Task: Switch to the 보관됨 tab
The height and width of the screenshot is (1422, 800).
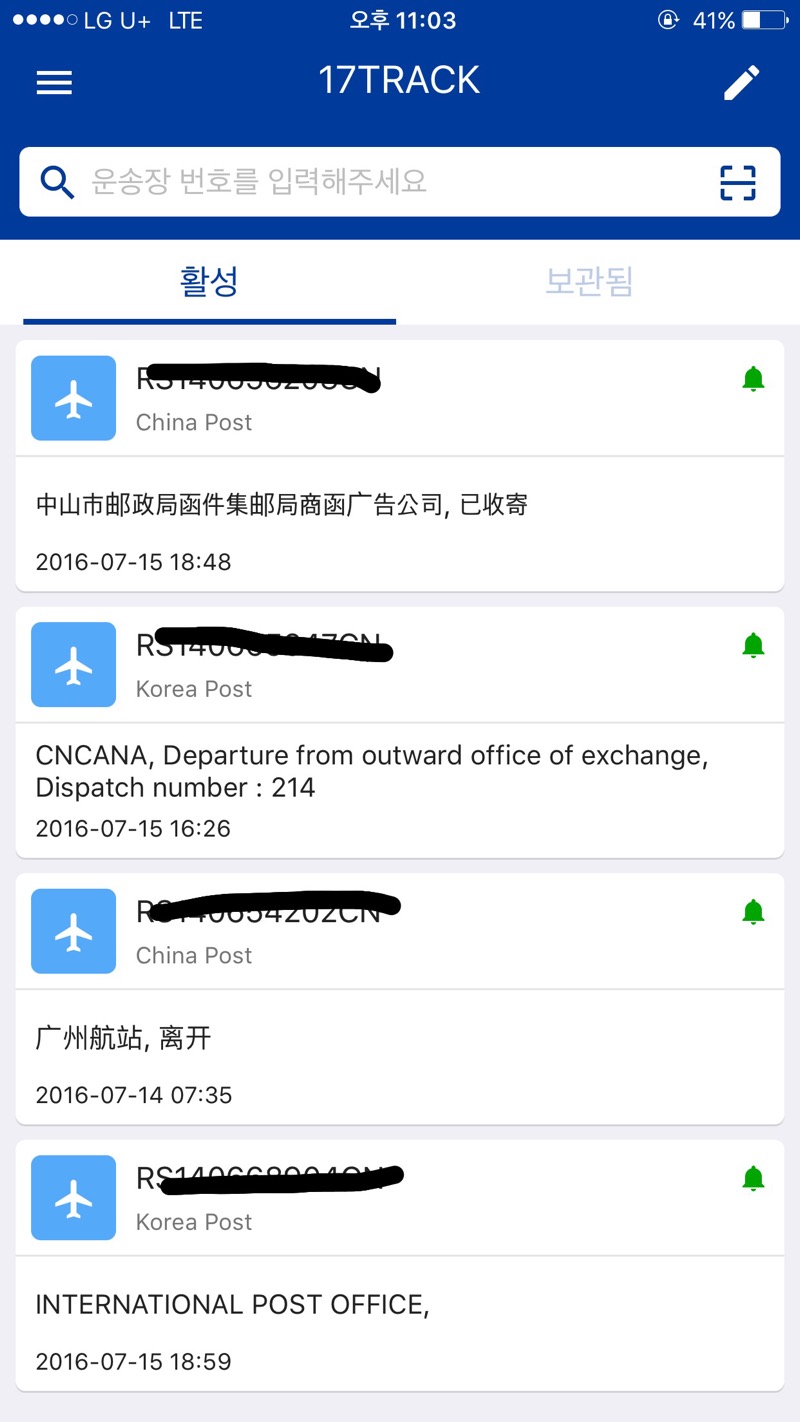Action: coord(589,282)
